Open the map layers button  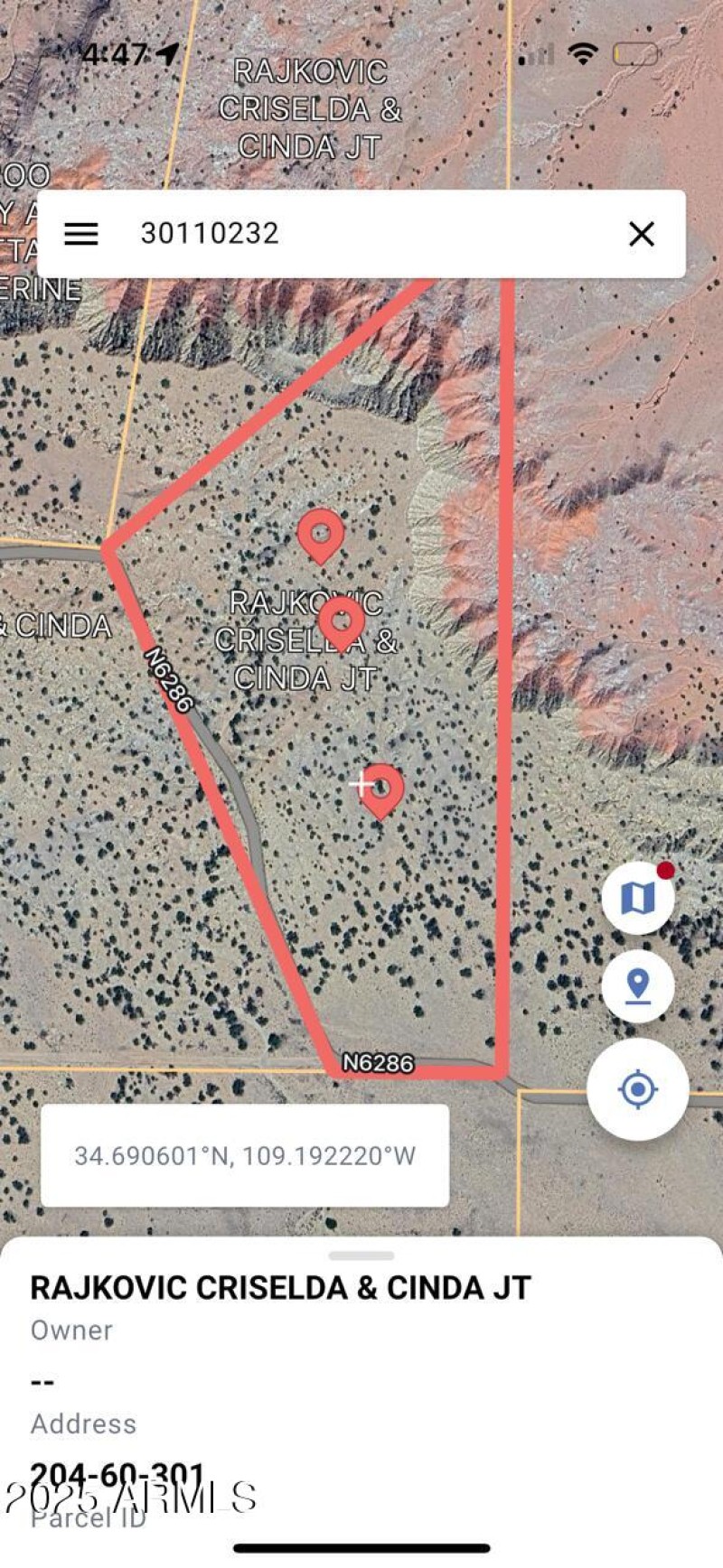pyautogui.click(x=638, y=897)
